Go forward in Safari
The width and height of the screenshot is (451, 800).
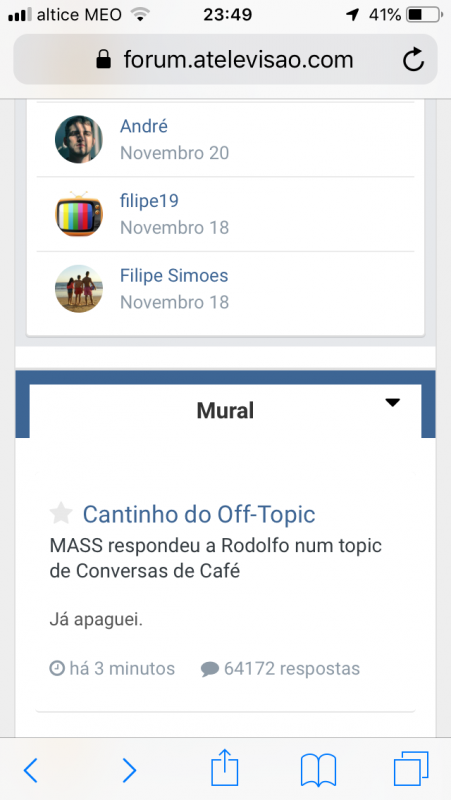pyautogui.click(x=129, y=770)
